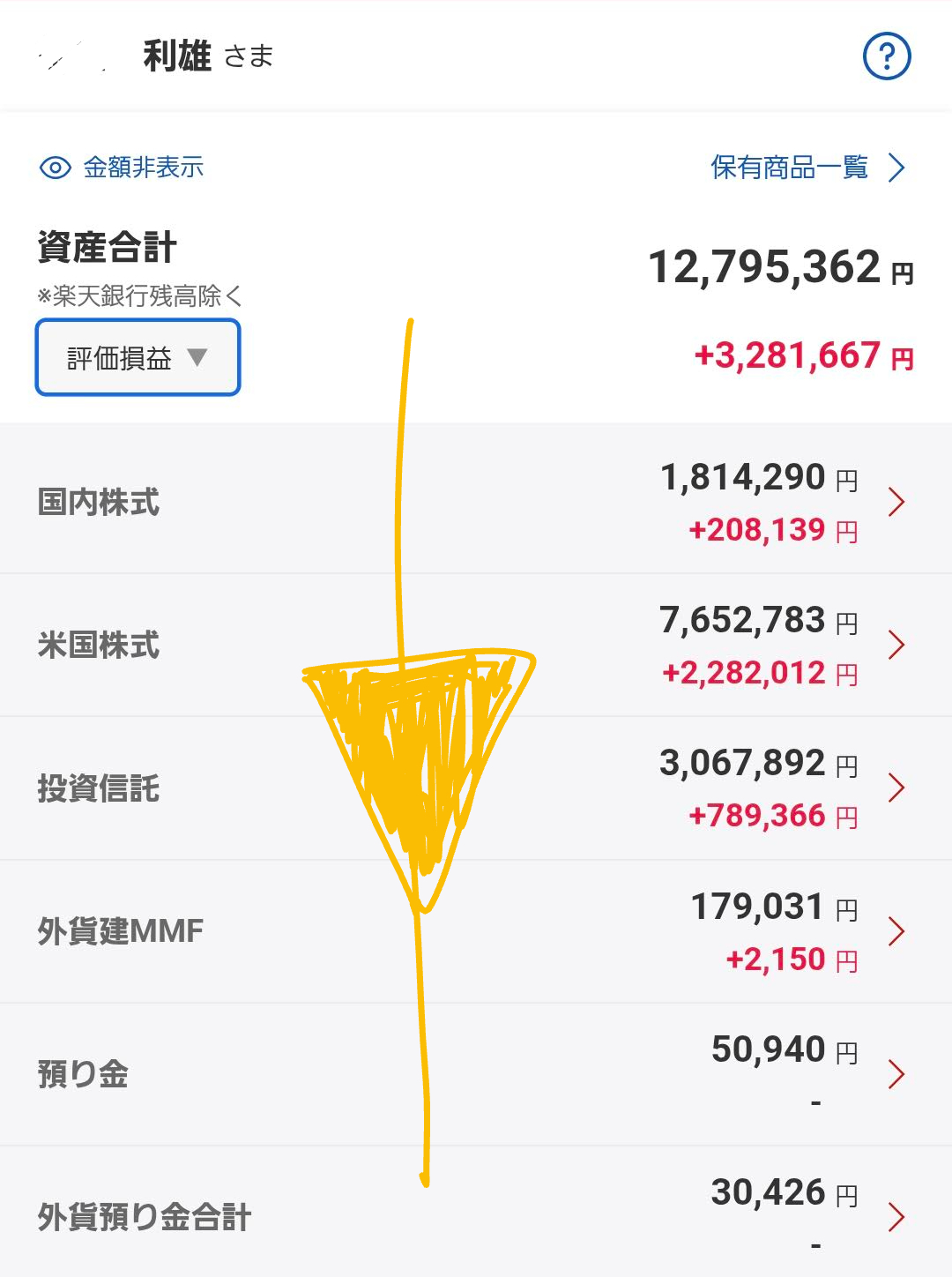Hide amounts with 金額非表示
The width and height of the screenshot is (952, 1277).
click(x=123, y=168)
